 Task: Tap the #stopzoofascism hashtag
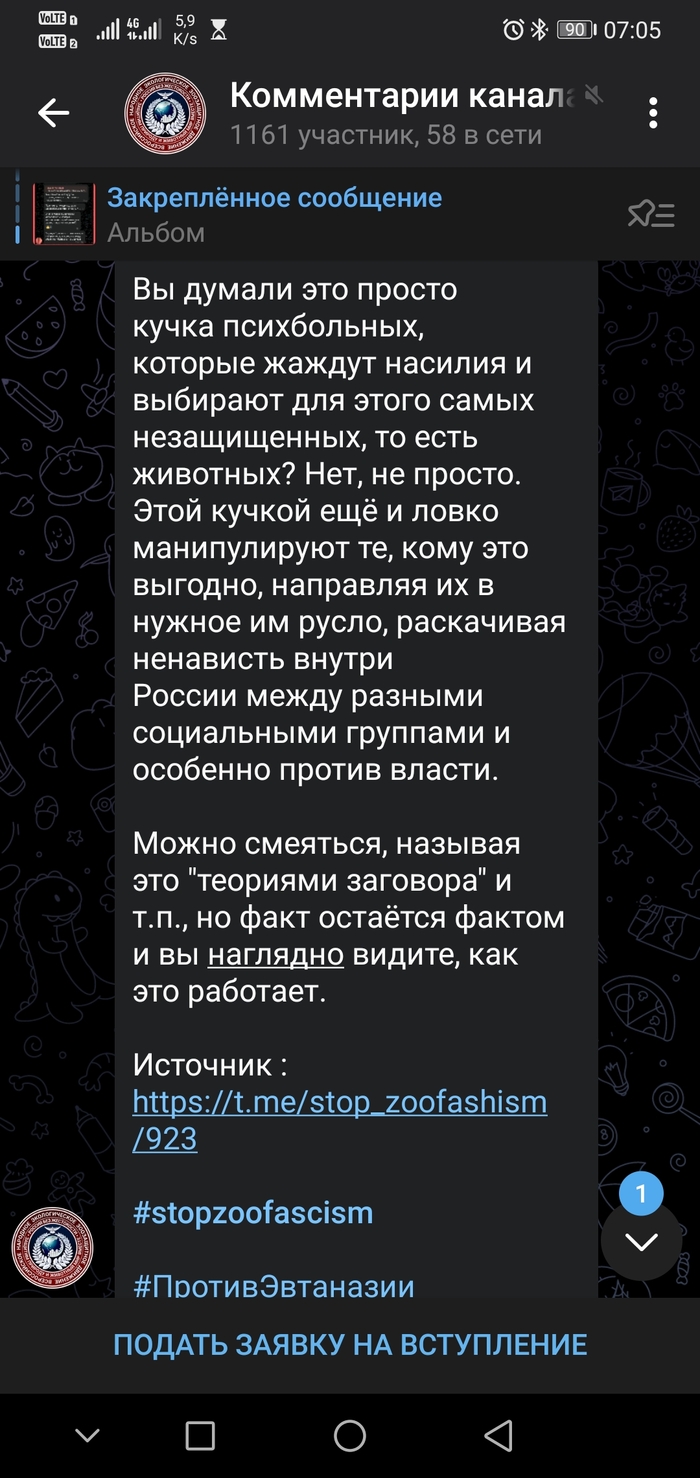point(252,1212)
